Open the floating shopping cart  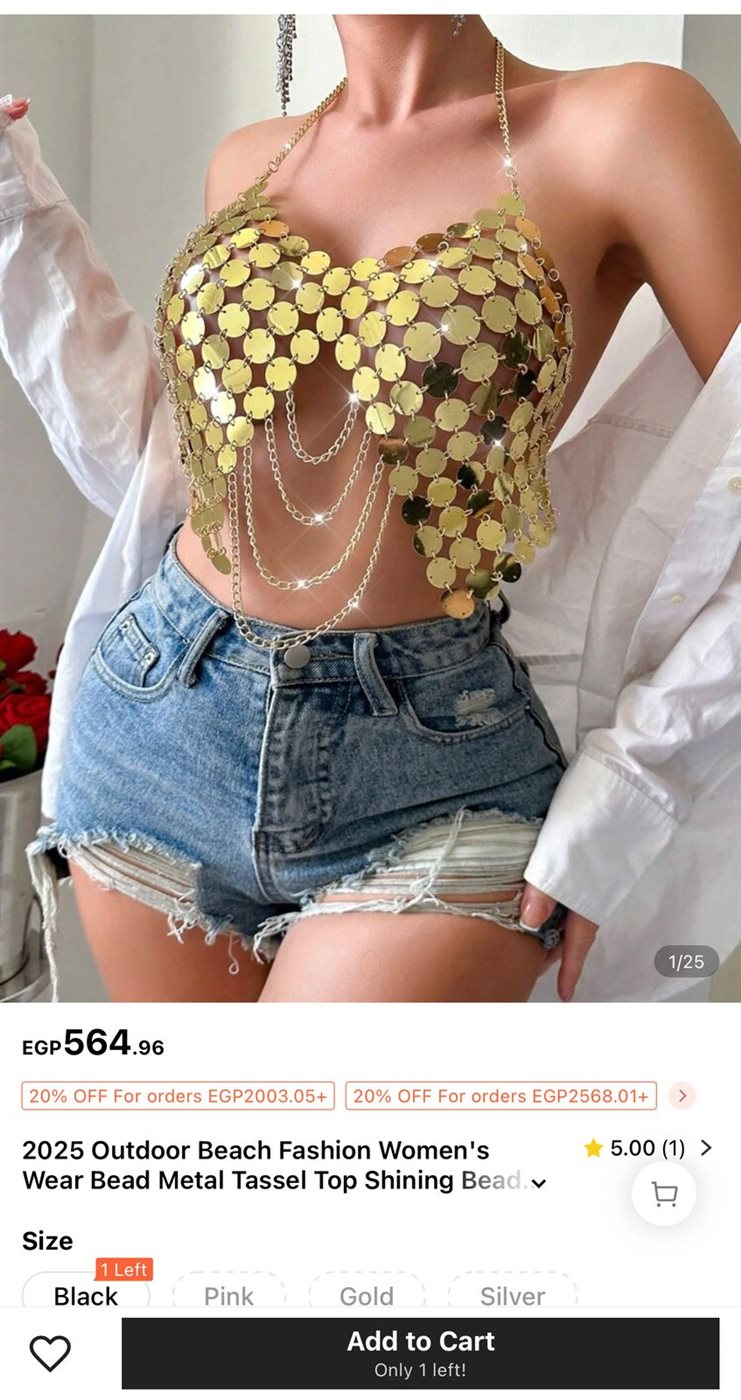pyautogui.click(x=664, y=1194)
